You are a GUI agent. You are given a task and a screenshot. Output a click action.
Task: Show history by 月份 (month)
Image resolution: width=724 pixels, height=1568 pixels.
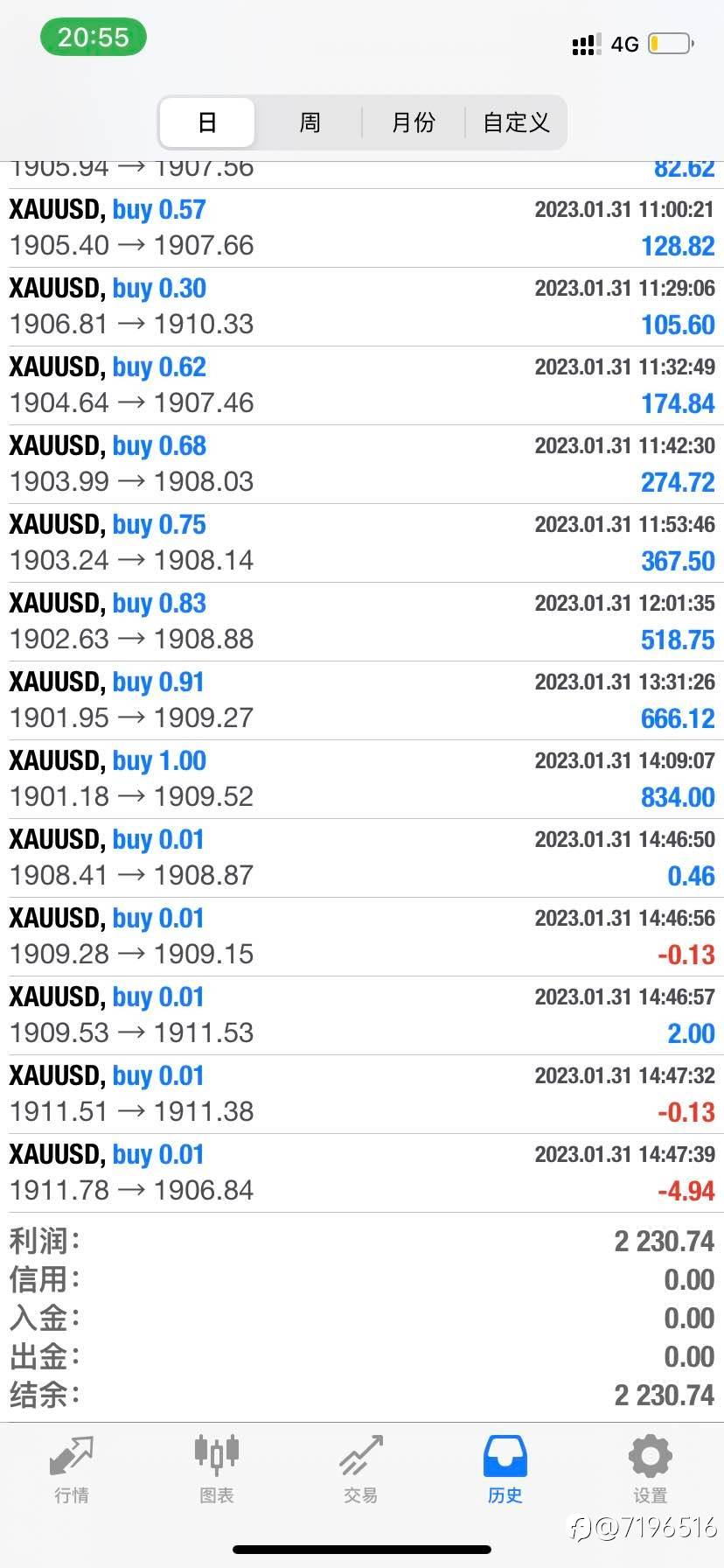tap(413, 122)
